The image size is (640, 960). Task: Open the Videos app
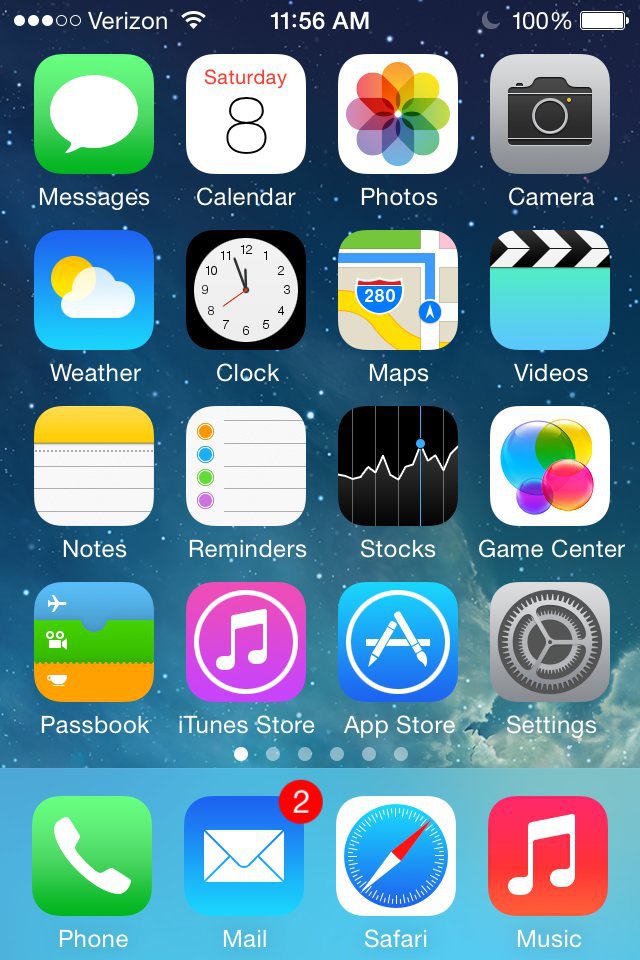549,290
